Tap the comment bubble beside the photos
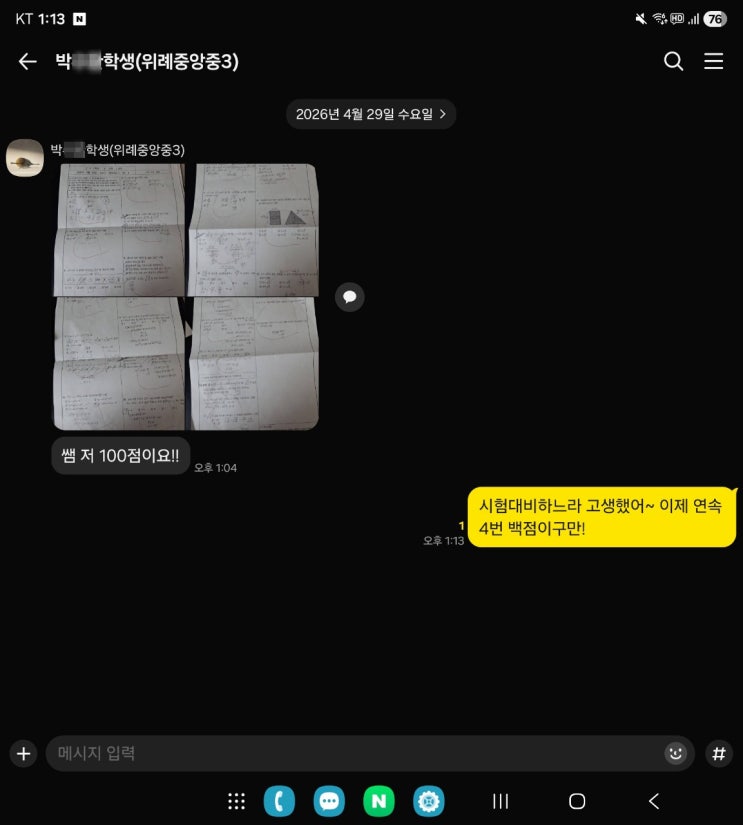Viewport: 743px width, 825px height. [x=349, y=297]
